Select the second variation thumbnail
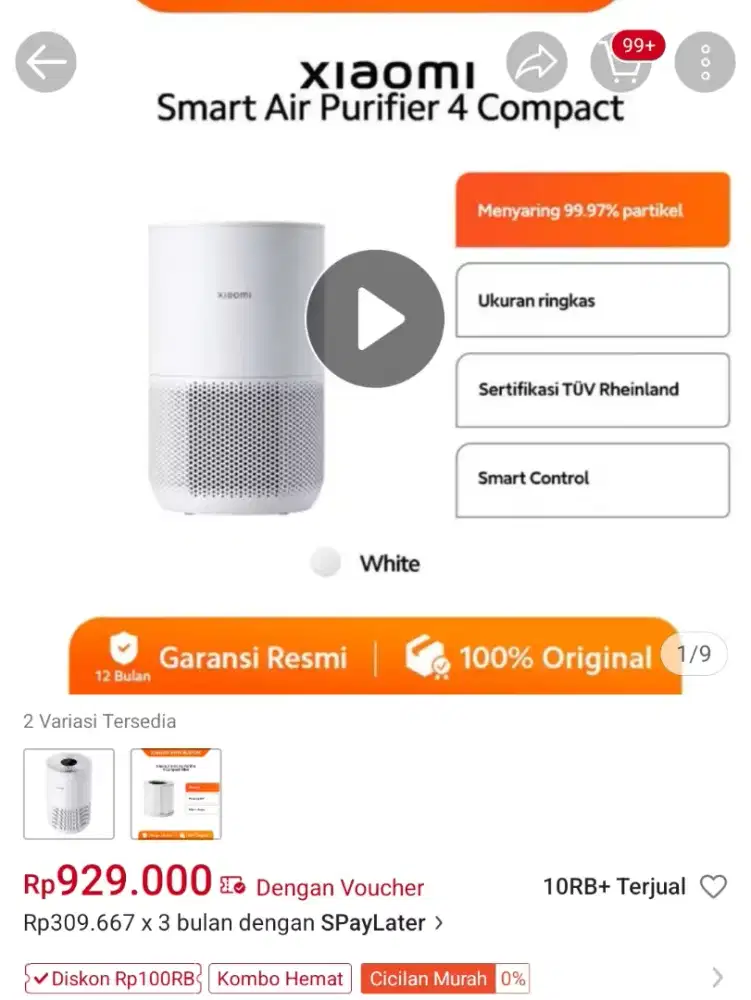Screen dimensions: 751x1000 176,794
